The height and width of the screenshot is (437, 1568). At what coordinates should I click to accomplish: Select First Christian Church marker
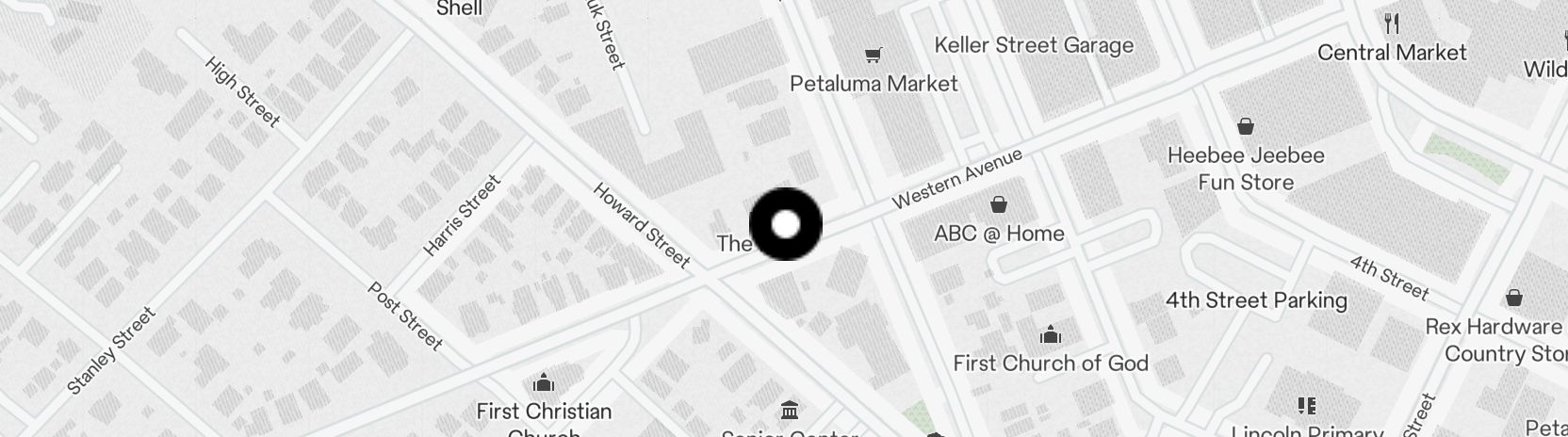click(x=543, y=383)
